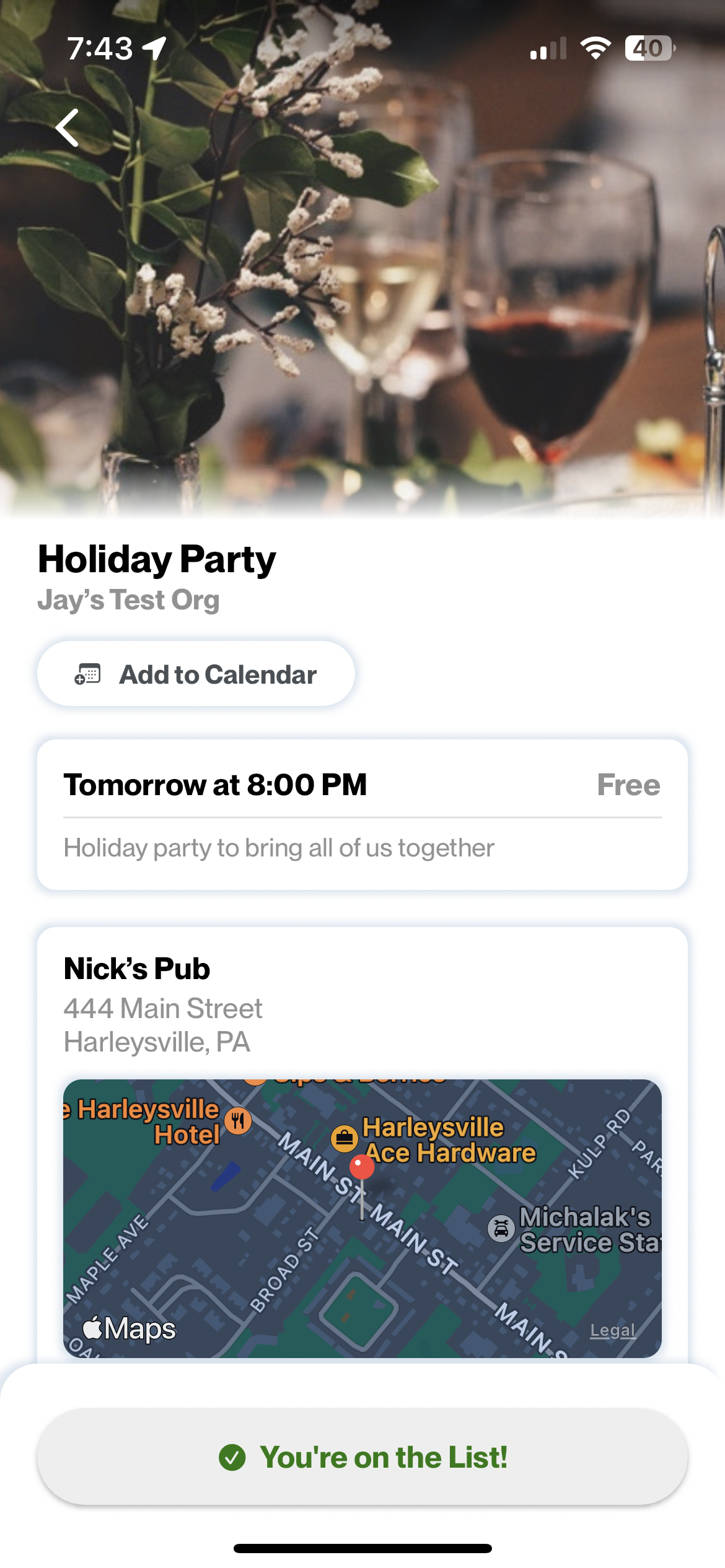Tap the You're on the List button
Viewport: 725px width, 1568px height.
pos(362,1457)
